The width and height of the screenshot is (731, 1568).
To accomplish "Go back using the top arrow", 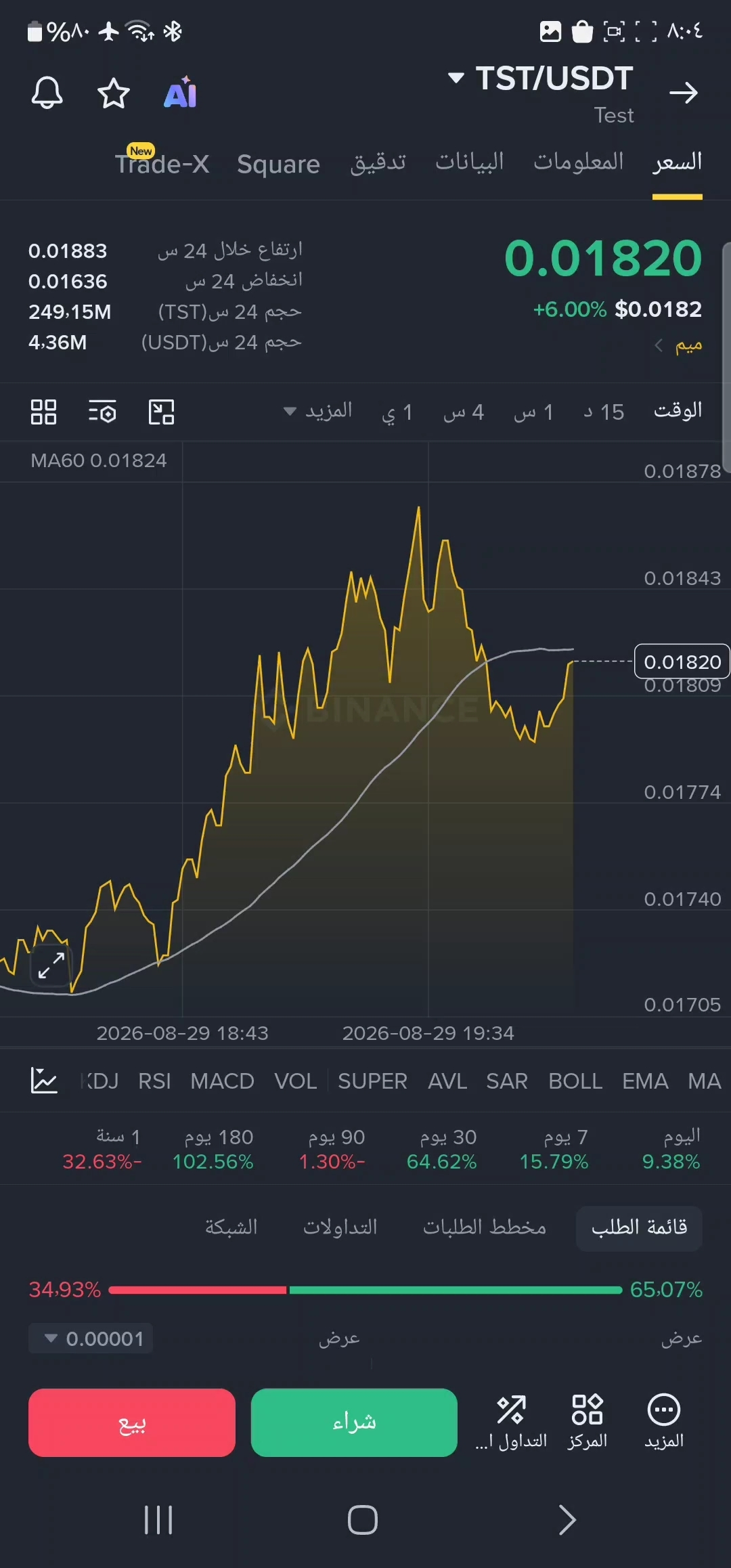I will point(683,93).
